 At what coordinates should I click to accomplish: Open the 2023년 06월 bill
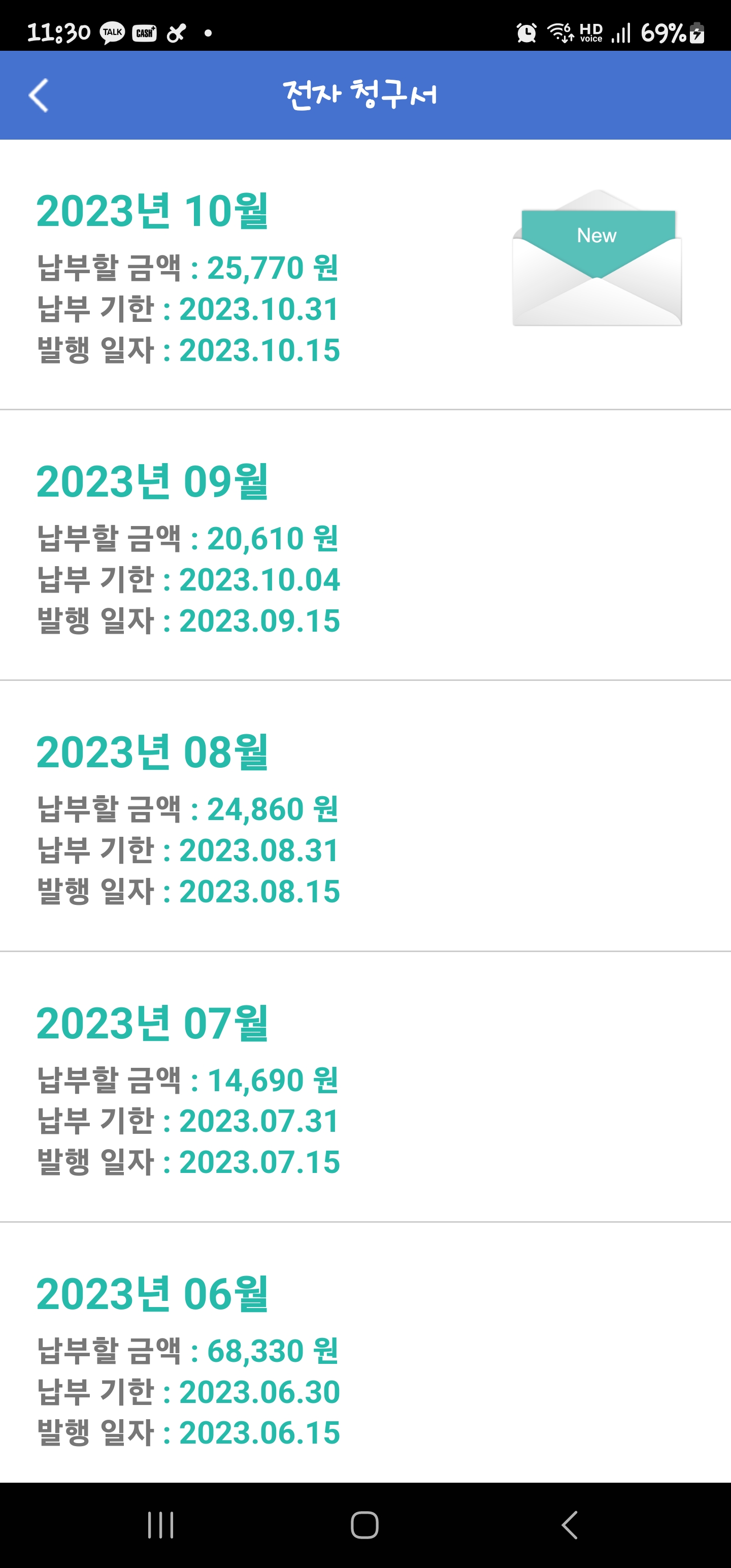coord(365,1357)
